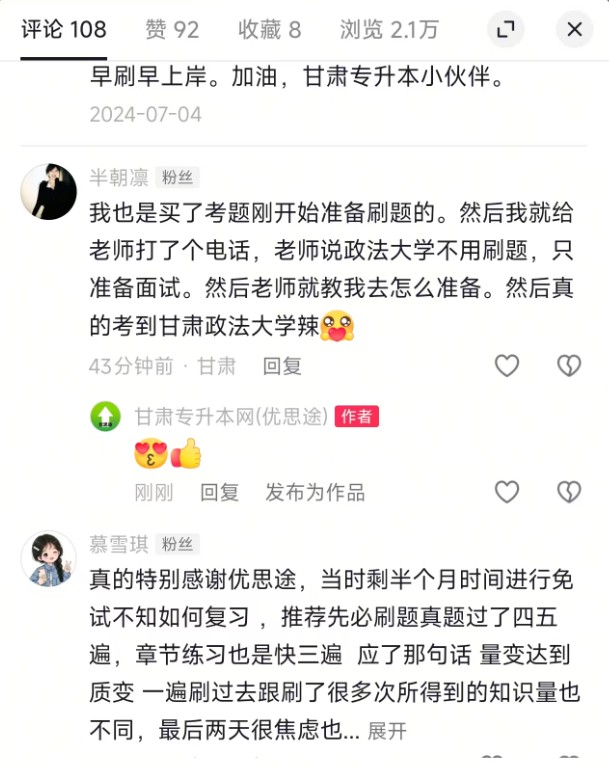609x767 pixels.
Task: Tap 发布为作品 under author's reply
Action: (x=314, y=492)
